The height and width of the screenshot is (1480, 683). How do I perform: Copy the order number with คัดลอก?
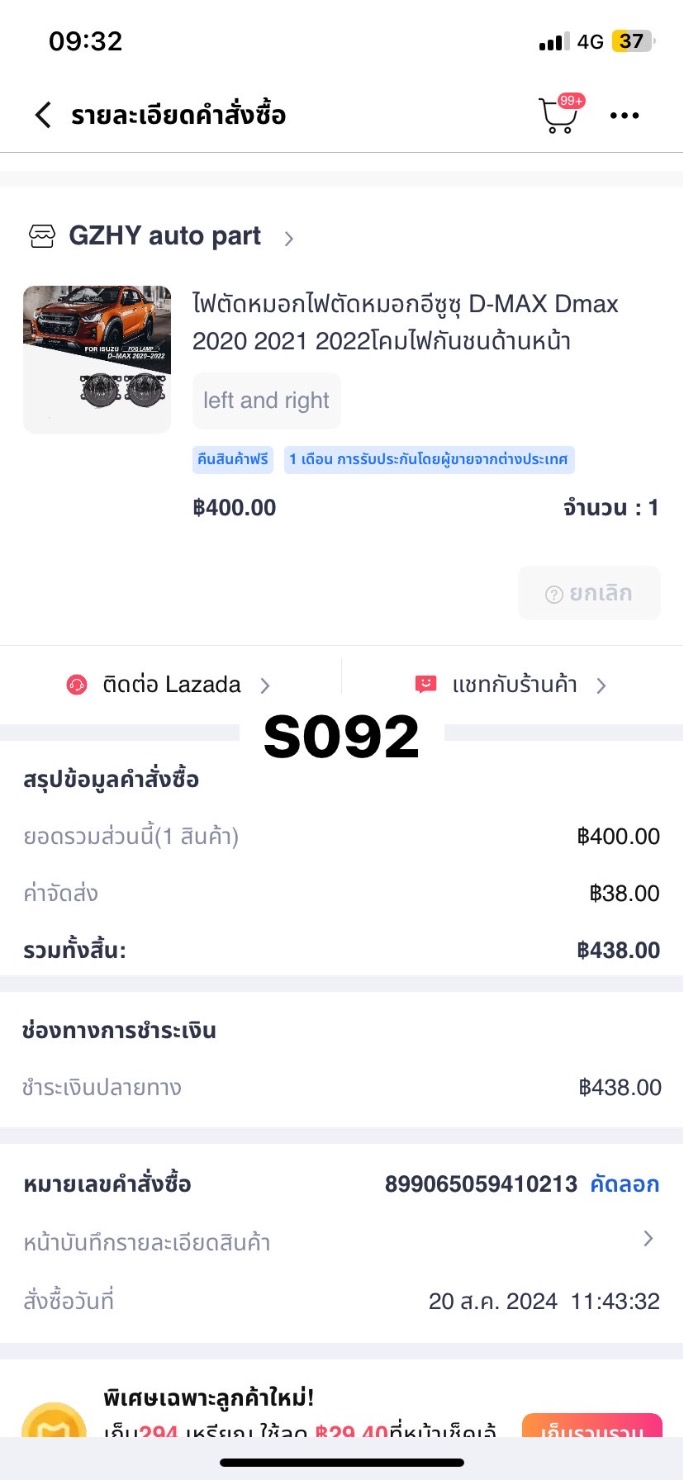[625, 1185]
